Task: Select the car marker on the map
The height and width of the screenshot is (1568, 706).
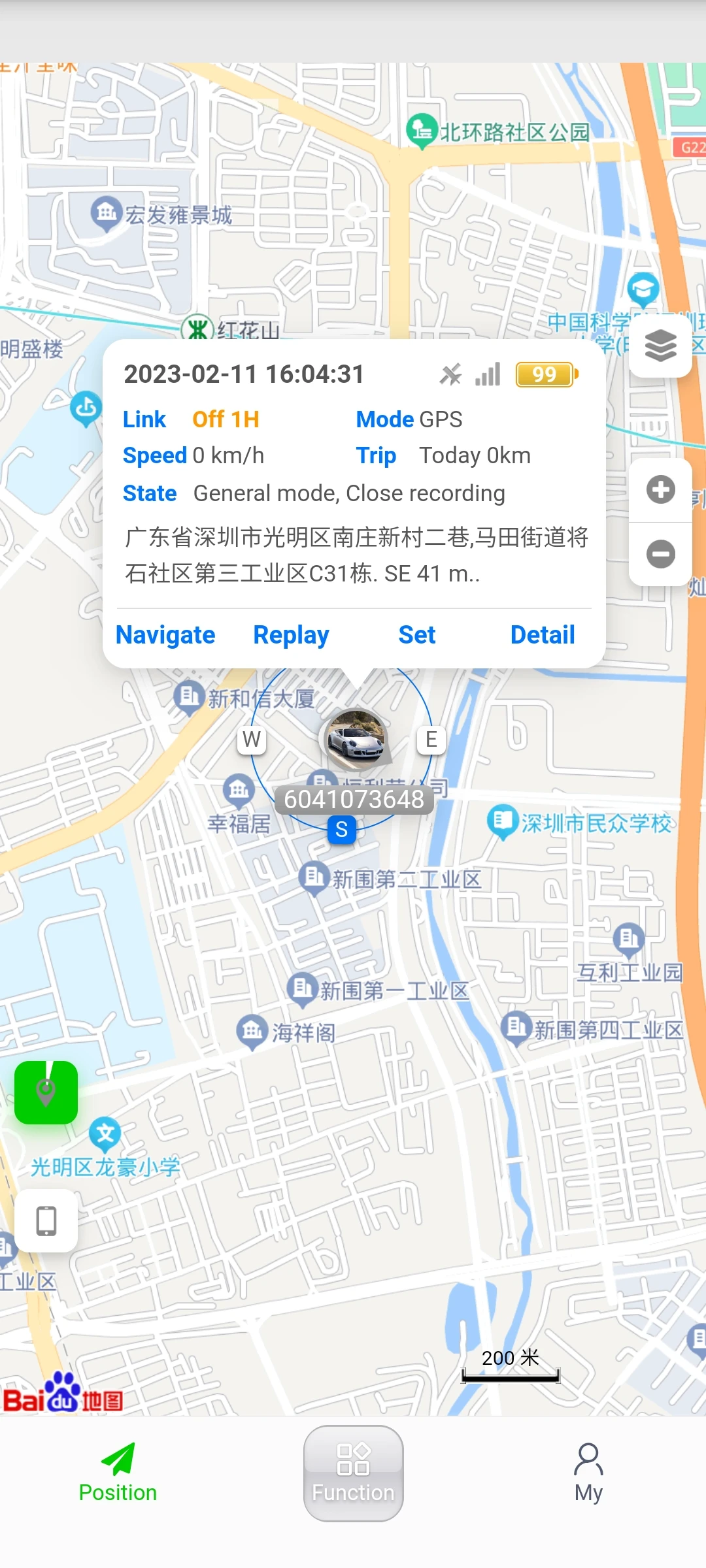Action: (x=356, y=740)
